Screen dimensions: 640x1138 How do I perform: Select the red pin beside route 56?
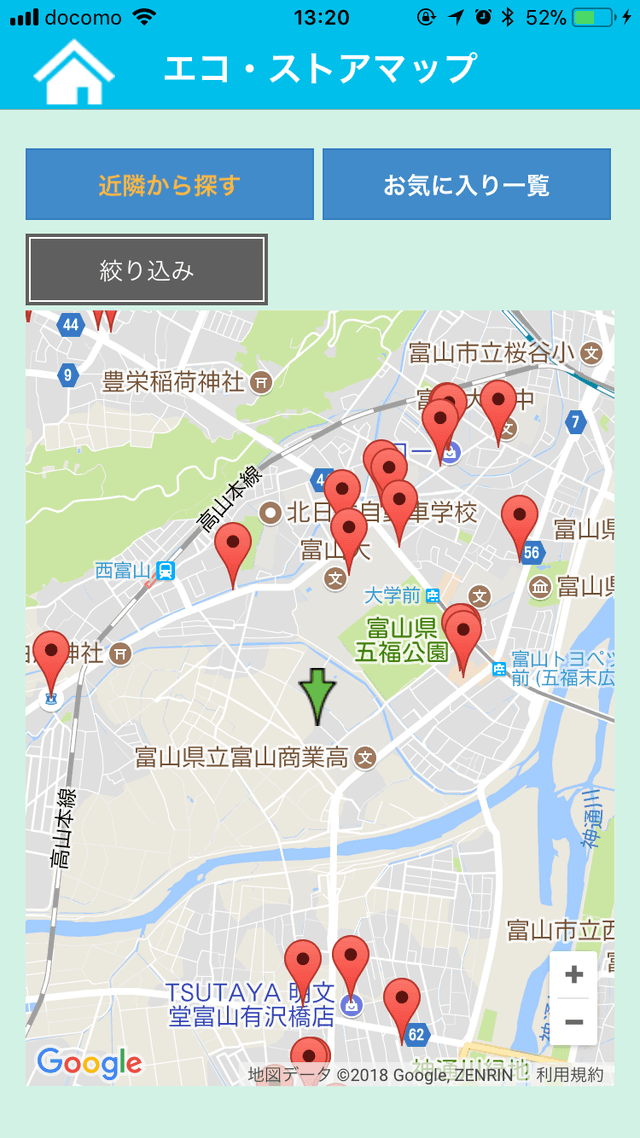(x=520, y=528)
